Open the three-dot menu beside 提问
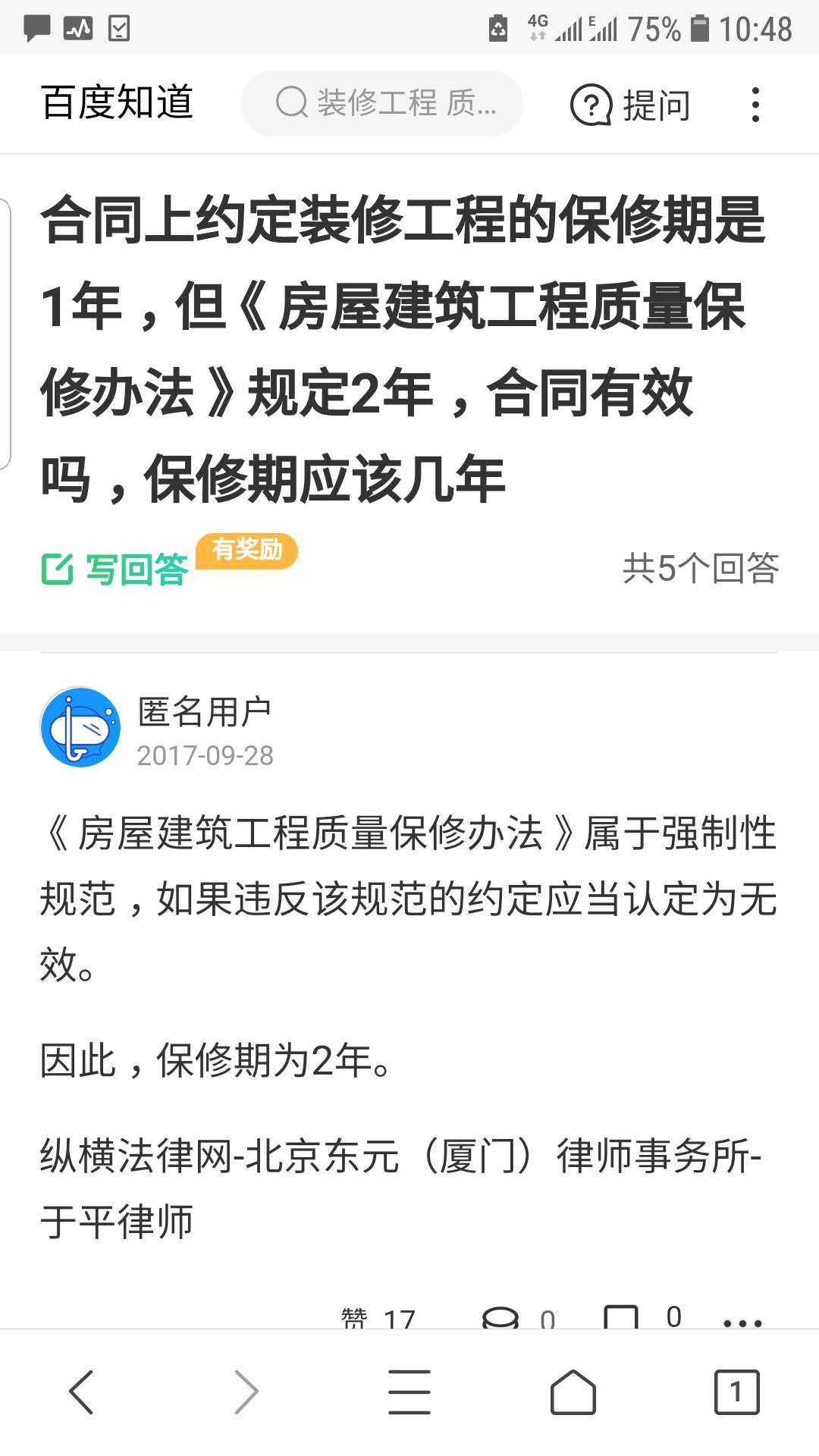 point(755,105)
